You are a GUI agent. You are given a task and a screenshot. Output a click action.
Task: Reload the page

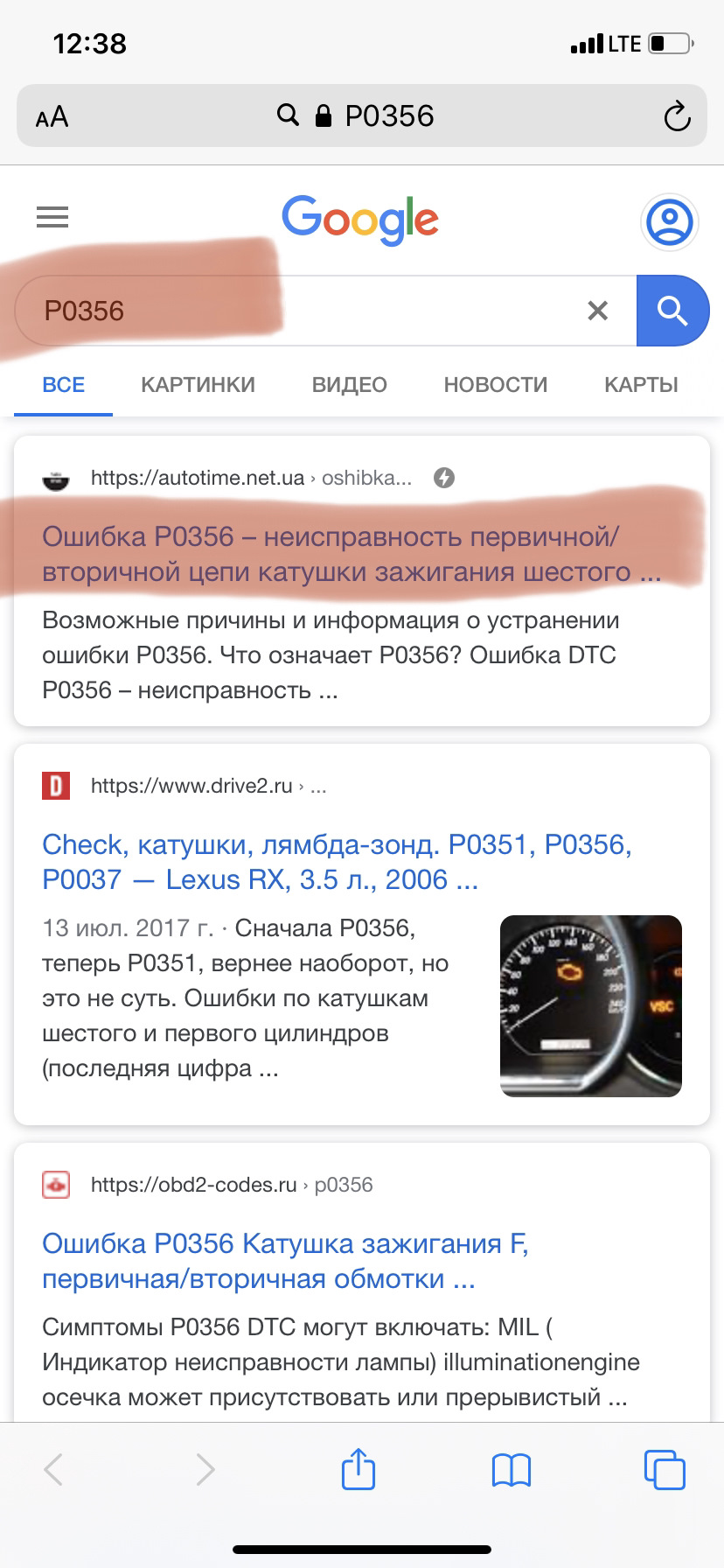(677, 116)
